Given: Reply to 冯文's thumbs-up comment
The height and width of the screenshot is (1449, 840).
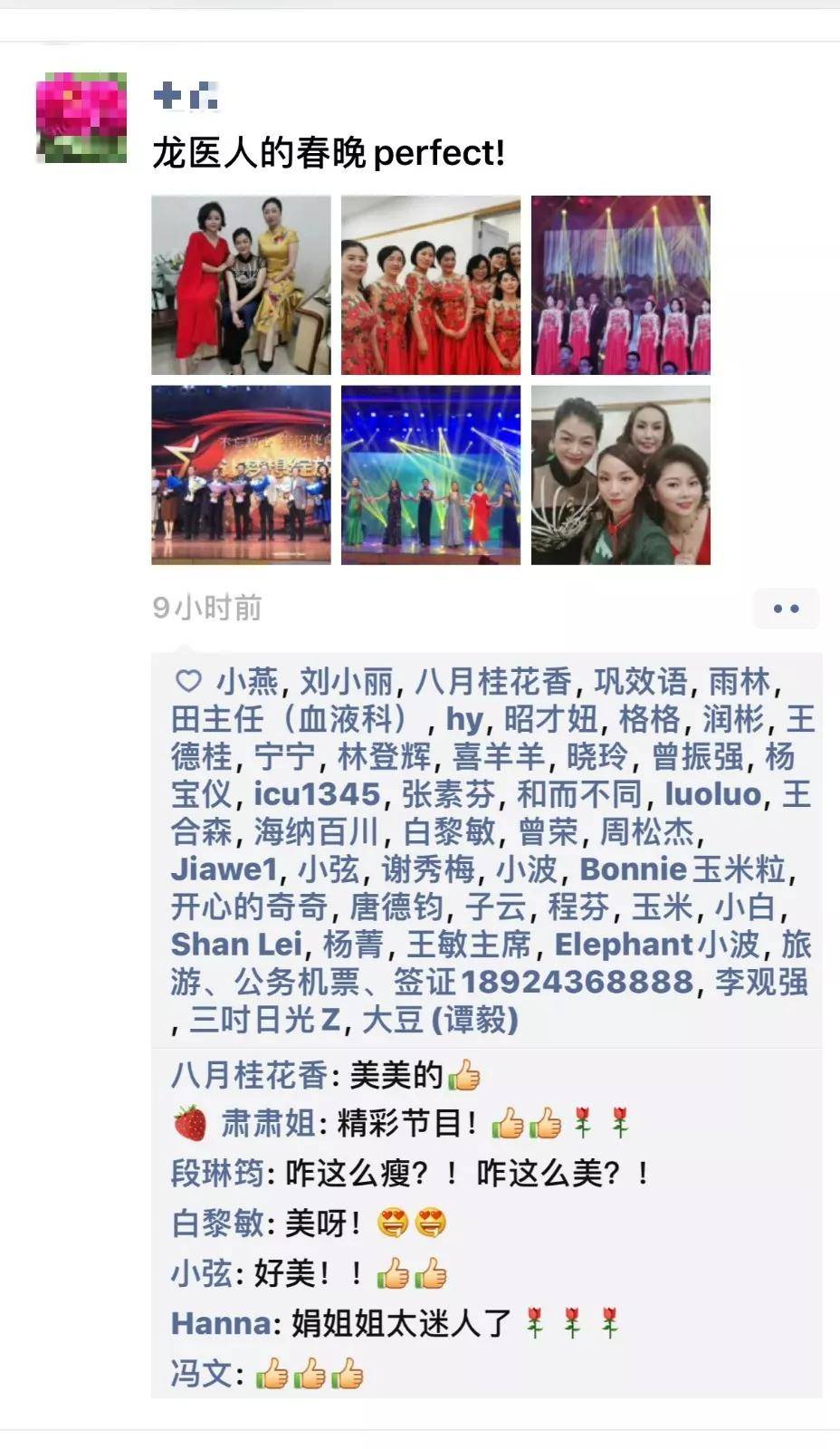Looking at the screenshot, I should point(309,1374).
